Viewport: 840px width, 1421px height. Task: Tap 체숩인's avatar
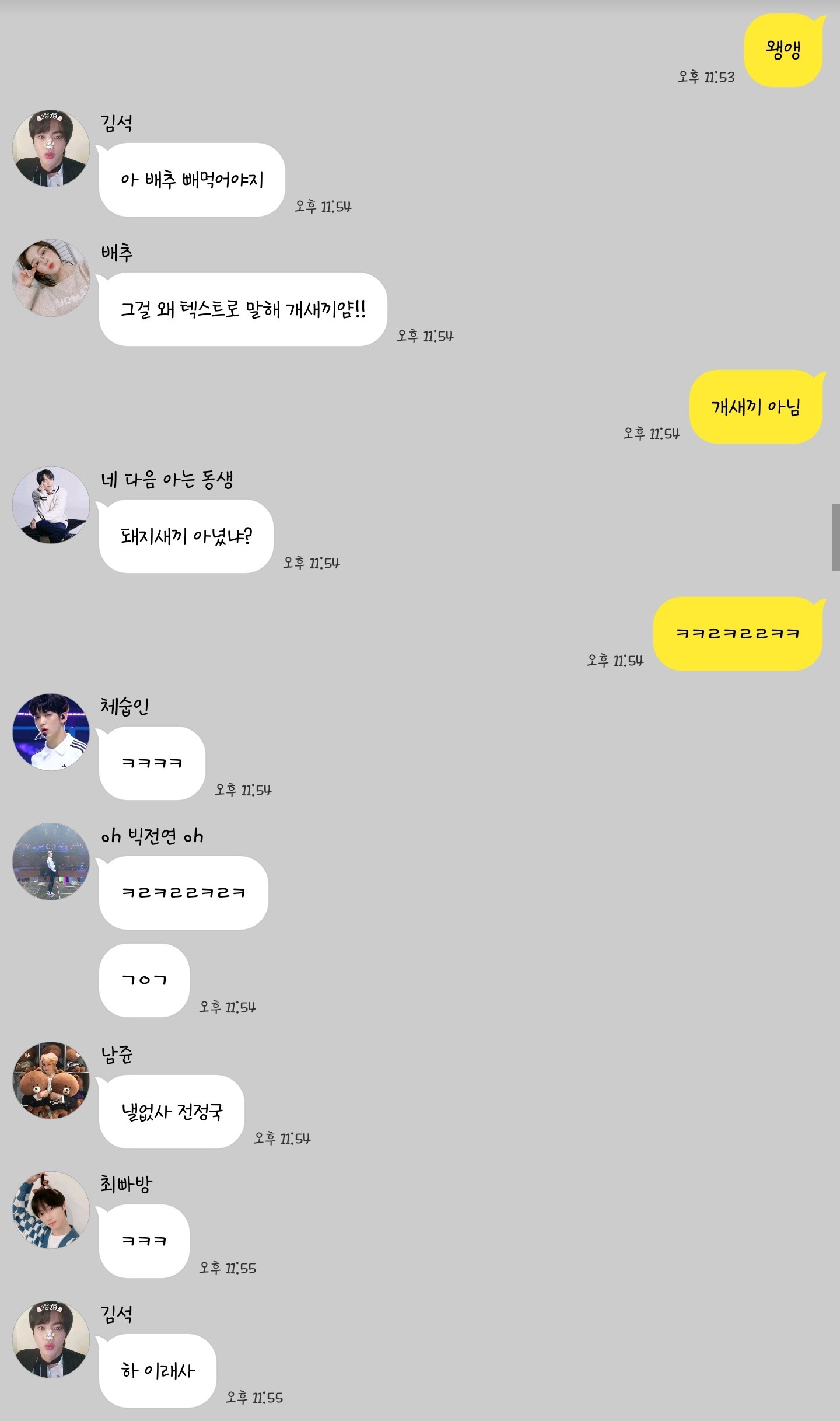(x=51, y=732)
